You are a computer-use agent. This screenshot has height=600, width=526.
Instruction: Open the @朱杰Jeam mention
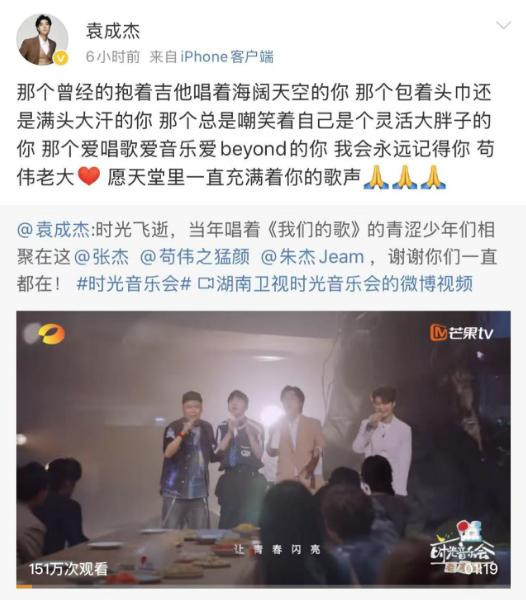[312, 257]
